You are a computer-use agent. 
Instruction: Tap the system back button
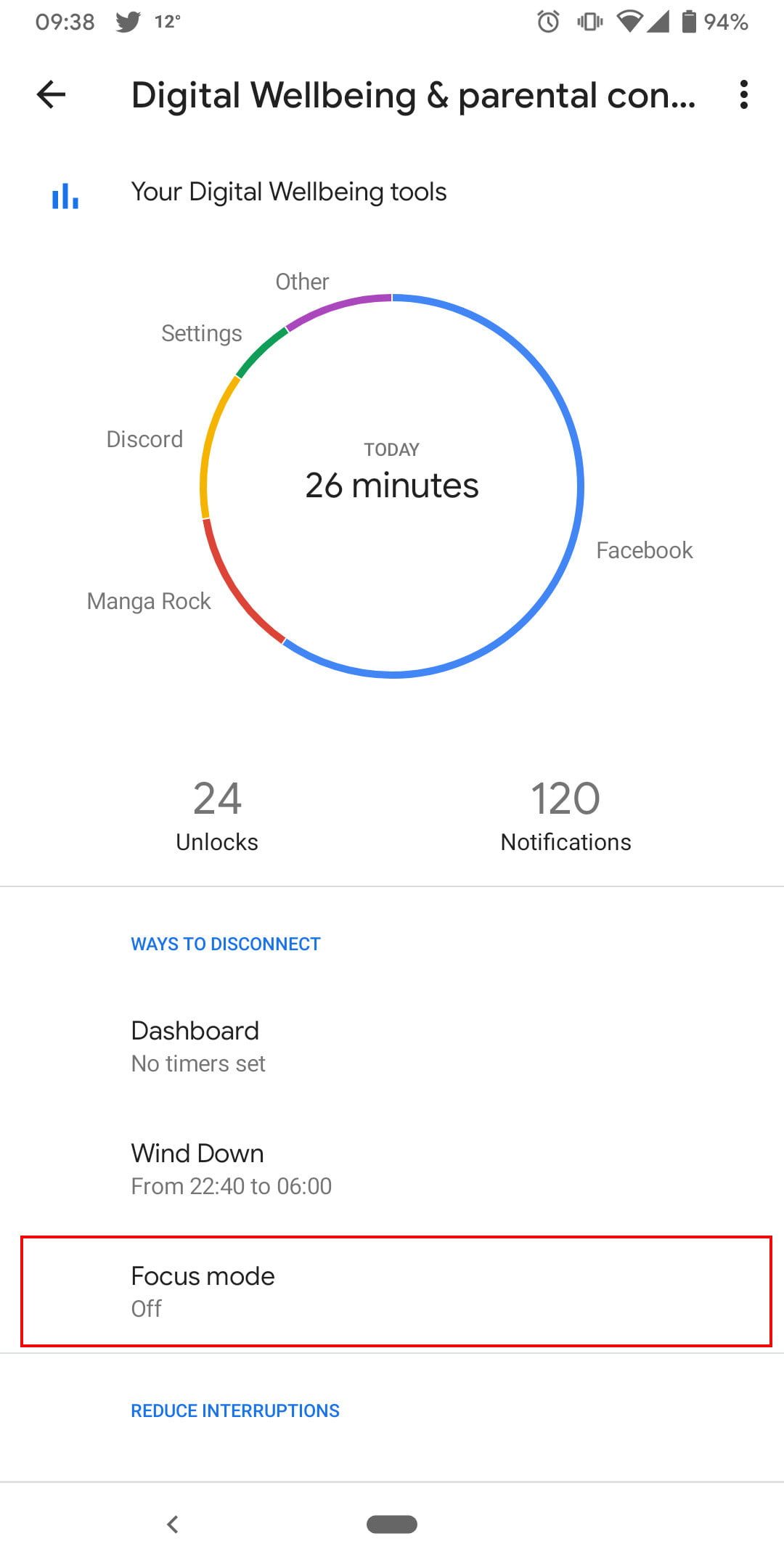pyautogui.click(x=173, y=1524)
